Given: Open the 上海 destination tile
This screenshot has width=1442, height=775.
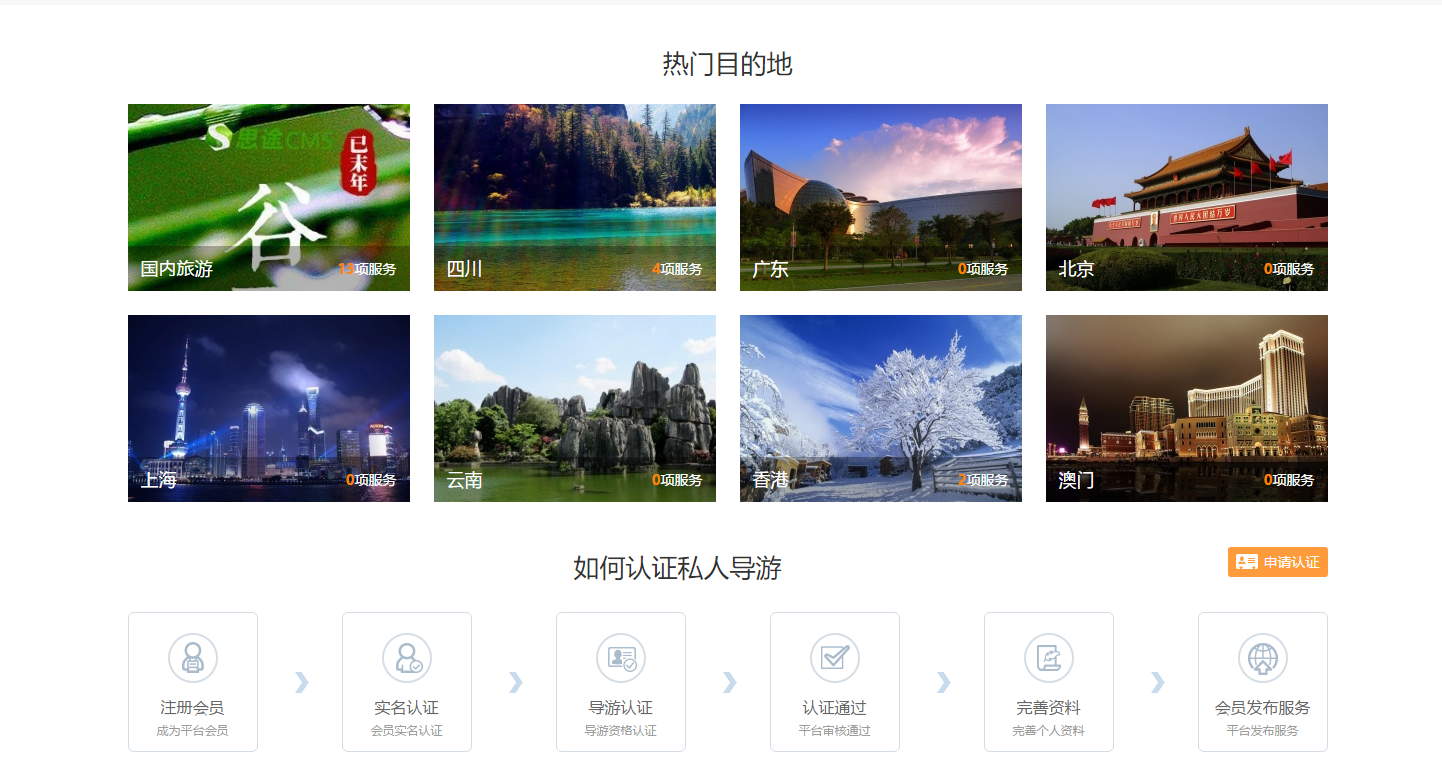Looking at the screenshot, I should 269,408.
